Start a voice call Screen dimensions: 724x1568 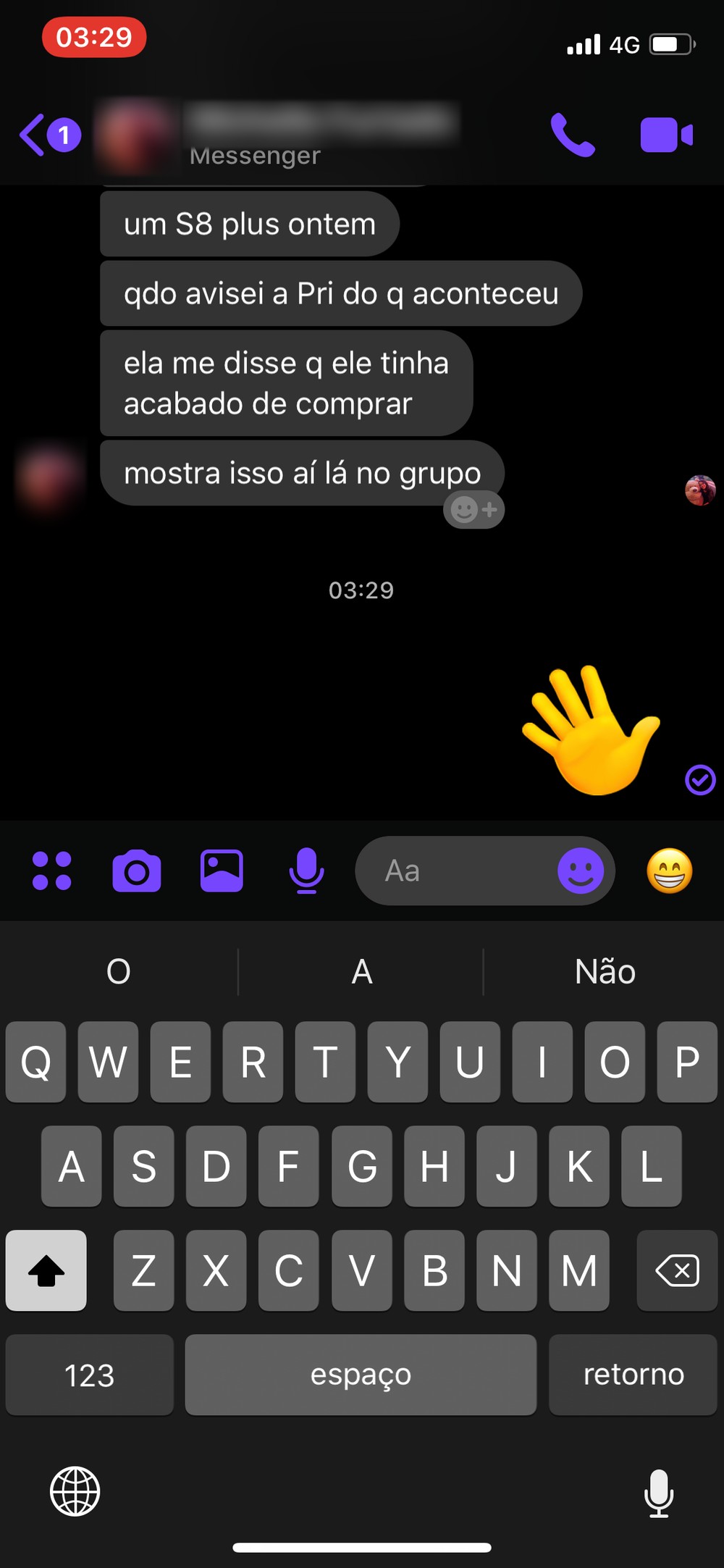point(573,135)
